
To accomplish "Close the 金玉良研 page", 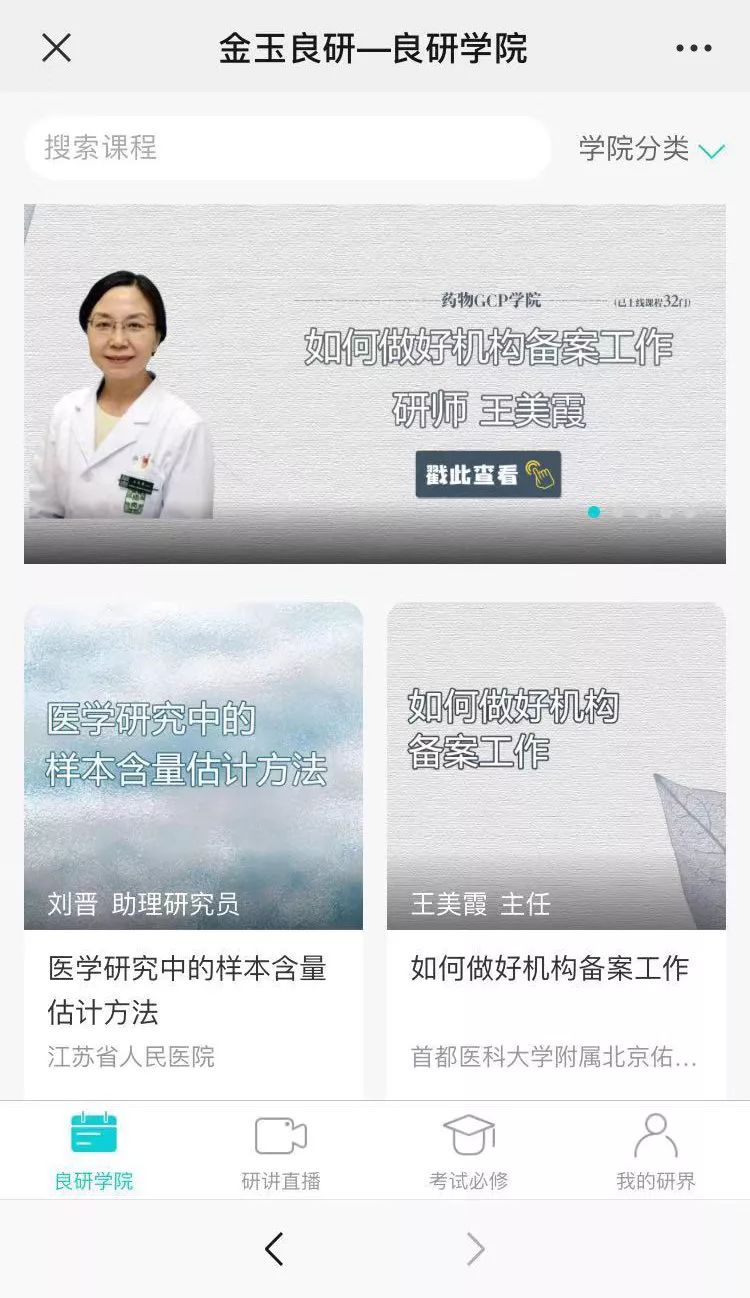I will point(57,47).
